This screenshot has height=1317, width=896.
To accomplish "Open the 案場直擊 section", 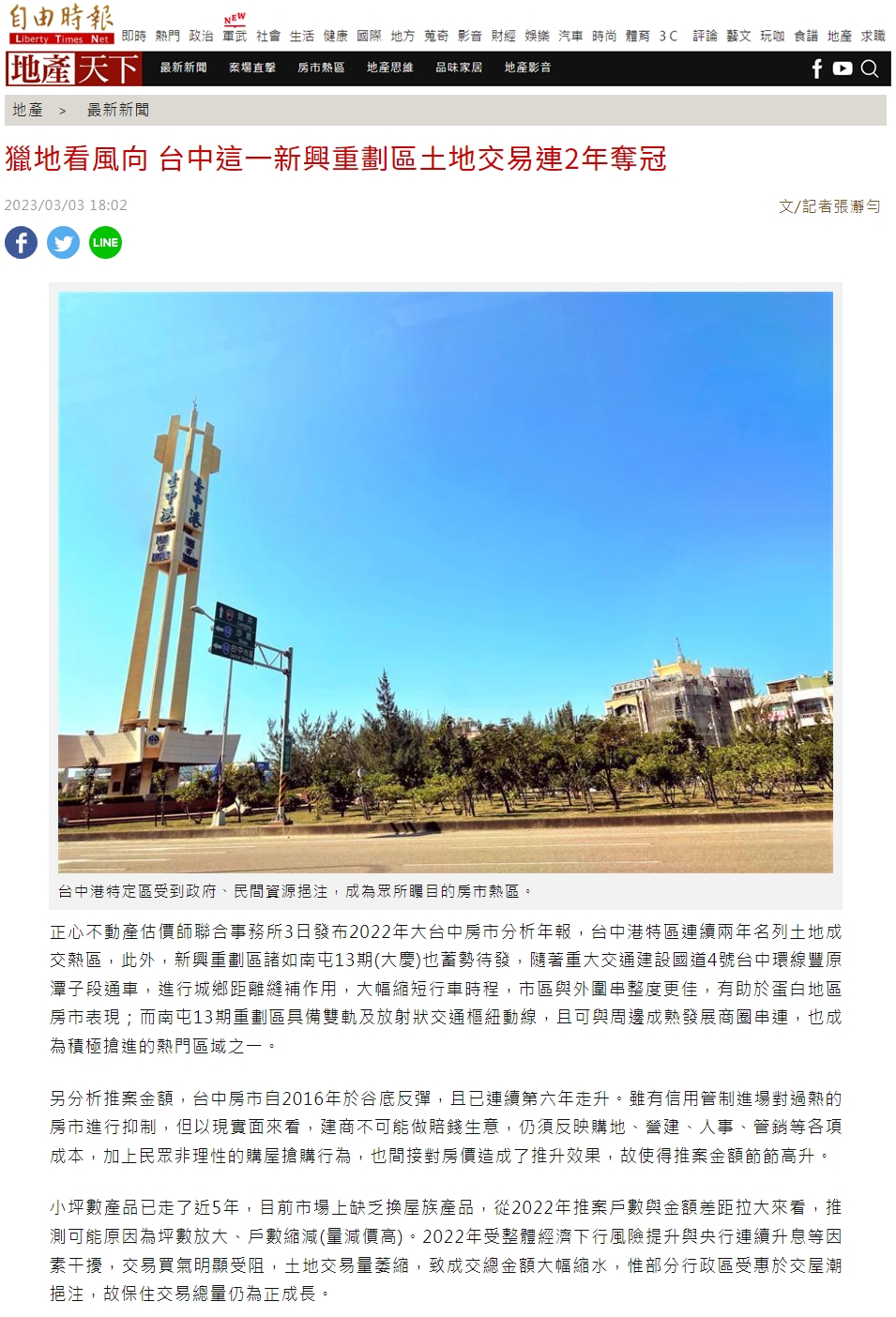I will pyautogui.click(x=252, y=68).
